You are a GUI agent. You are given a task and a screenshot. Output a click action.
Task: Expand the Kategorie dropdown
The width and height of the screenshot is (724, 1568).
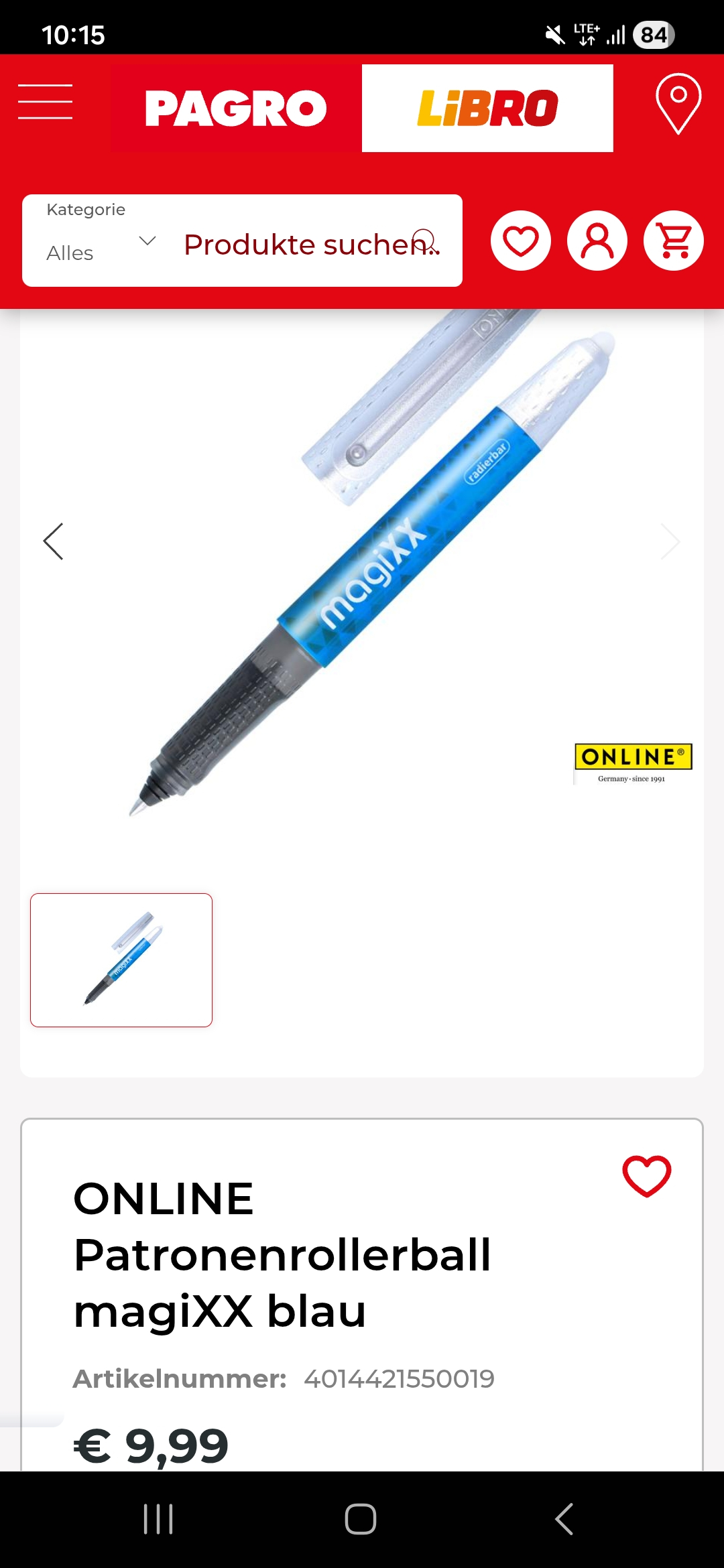pyautogui.click(x=101, y=241)
